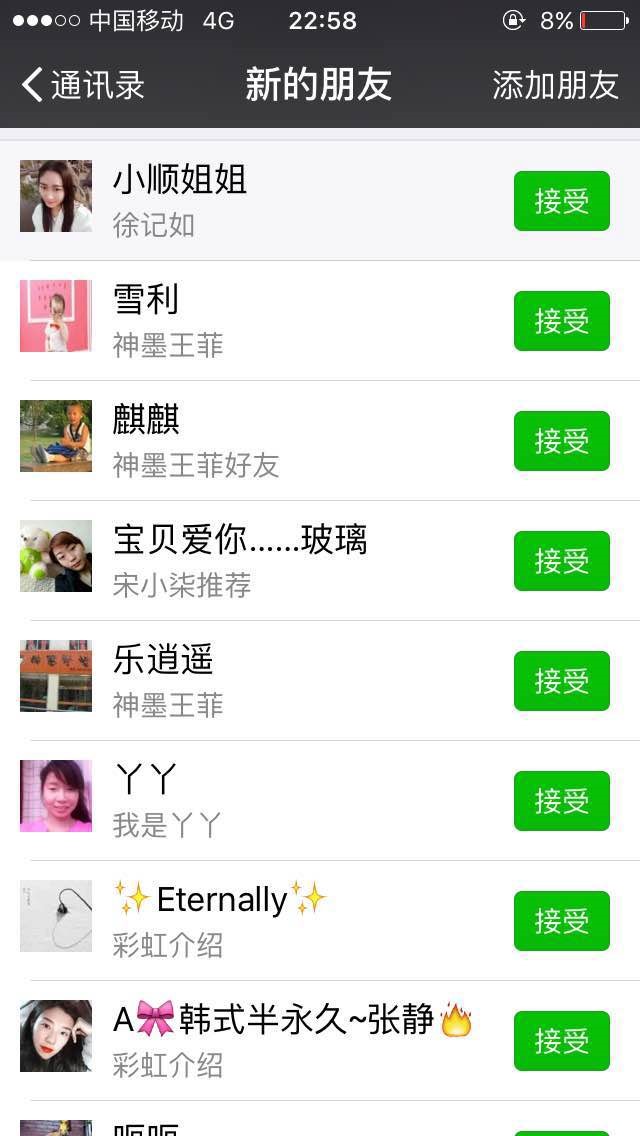This screenshot has height=1136, width=640.
Task: Accept 宝贝爱你……玻璃's friend request
Action: [561, 561]
